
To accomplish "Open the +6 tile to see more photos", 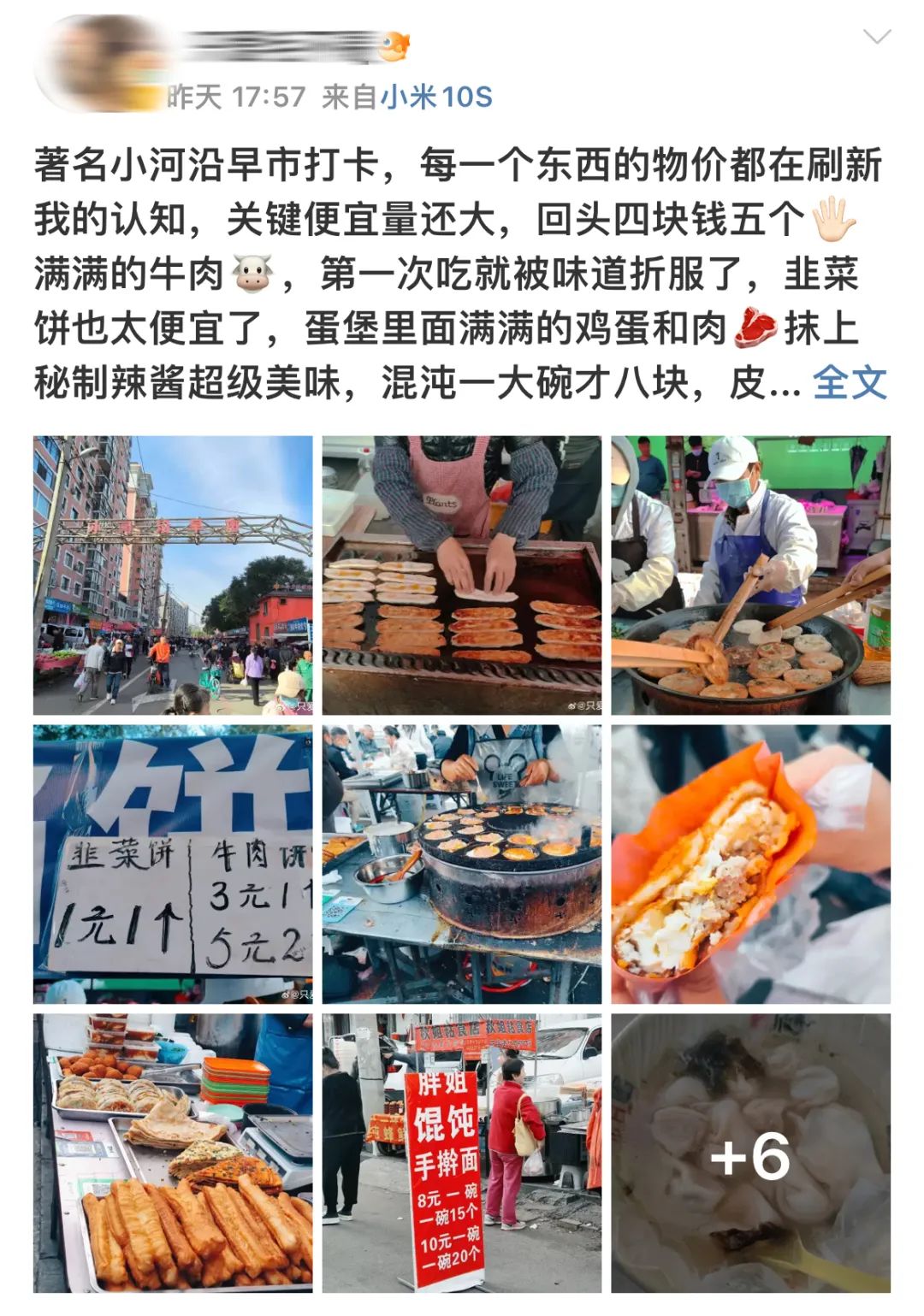I will (x=750, y=1153).
